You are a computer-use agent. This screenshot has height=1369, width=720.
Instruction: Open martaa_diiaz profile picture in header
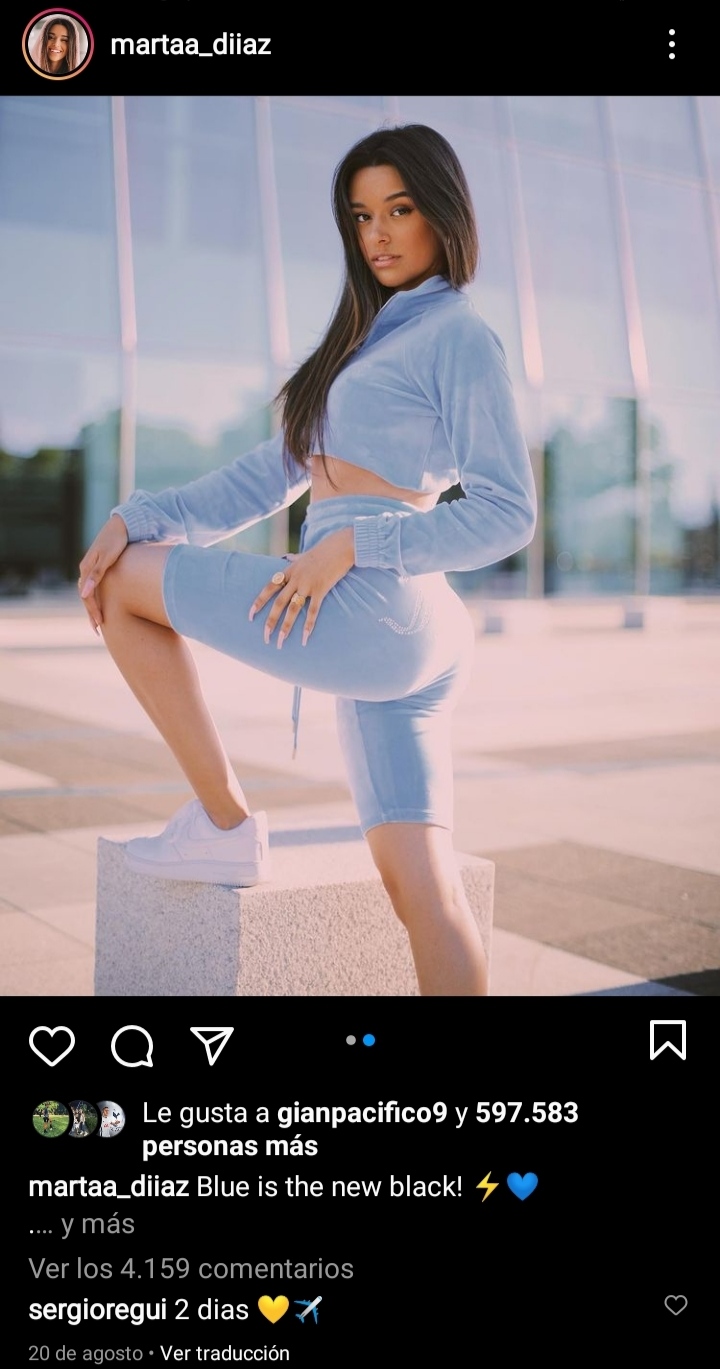(x=58, y=45)
